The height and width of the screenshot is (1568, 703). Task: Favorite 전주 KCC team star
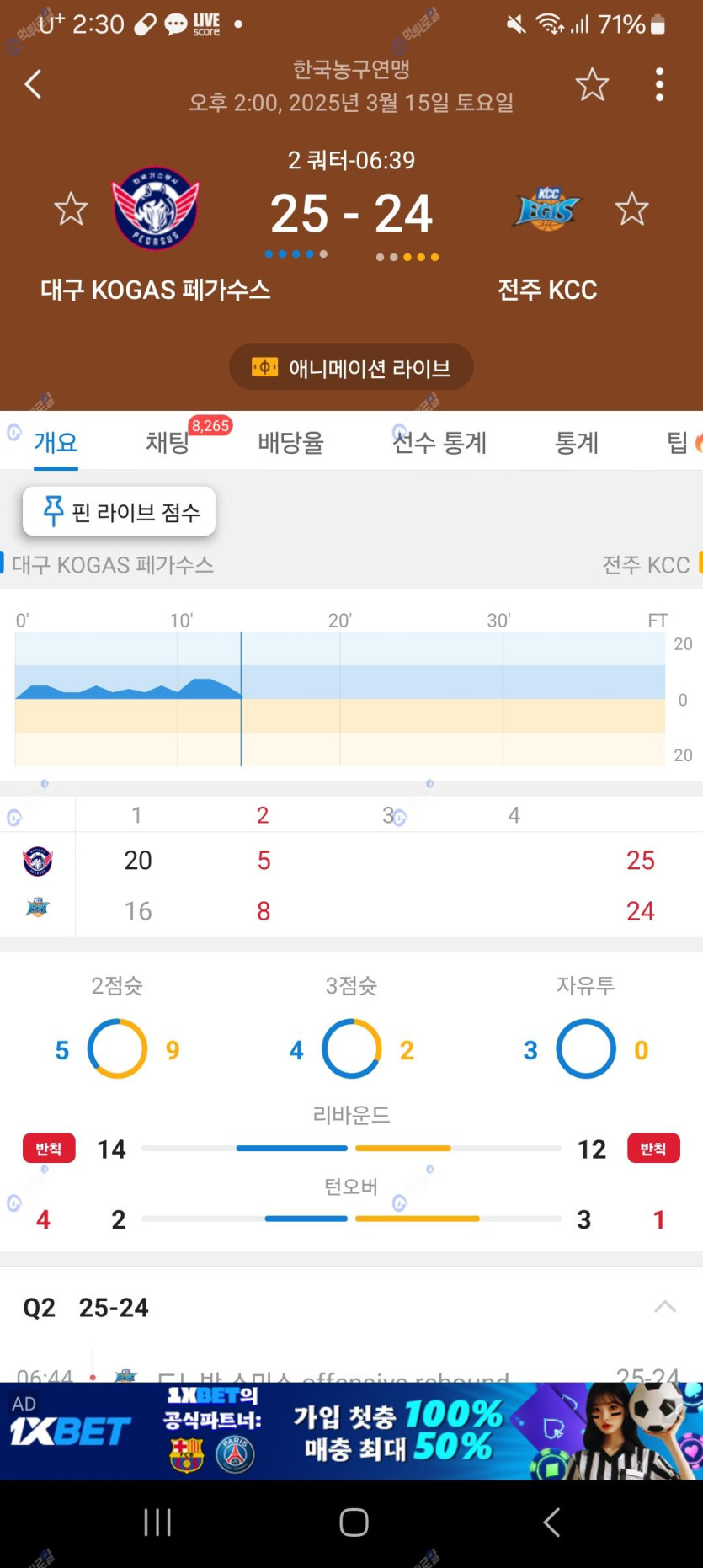click(631, 209)
